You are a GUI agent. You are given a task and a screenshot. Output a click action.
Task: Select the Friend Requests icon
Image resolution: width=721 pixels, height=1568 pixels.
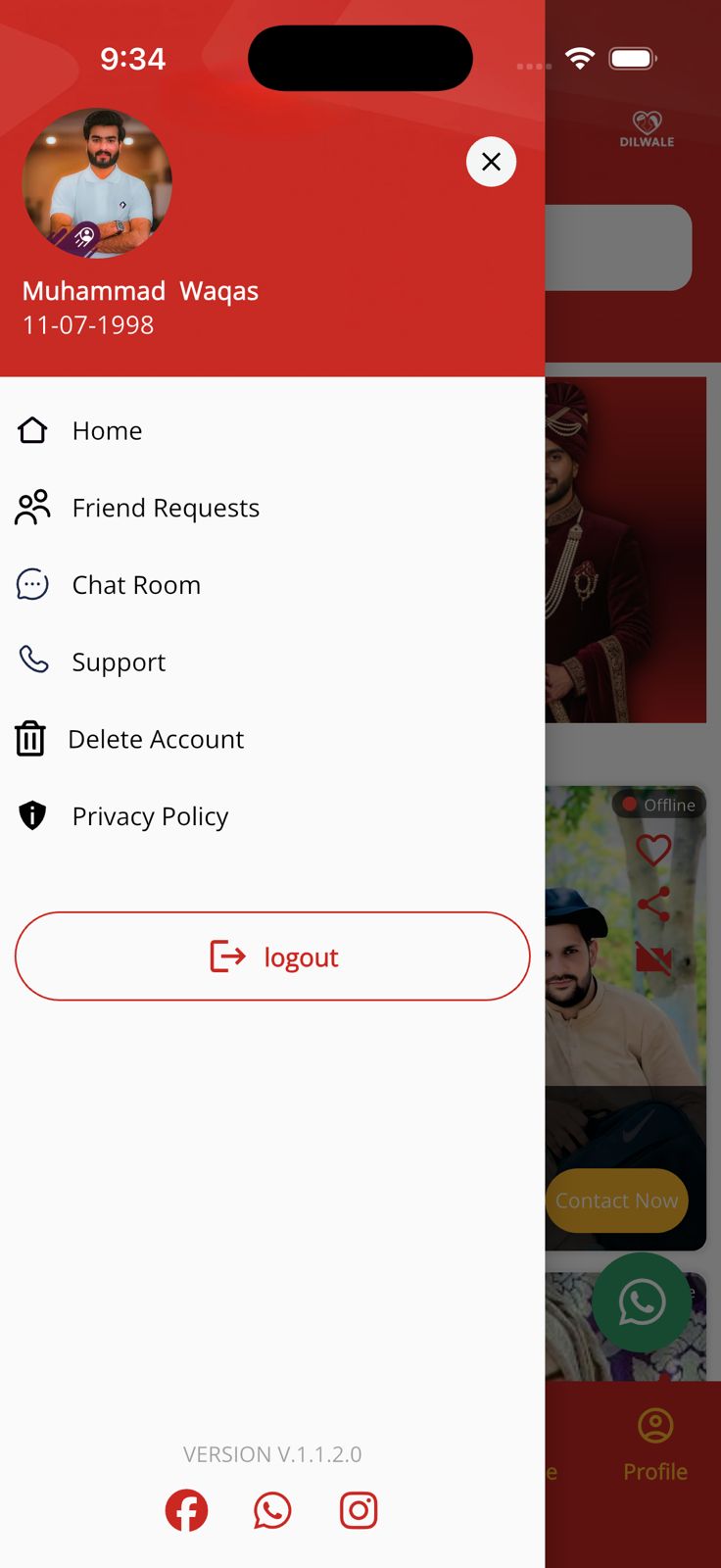pos(32,507)
